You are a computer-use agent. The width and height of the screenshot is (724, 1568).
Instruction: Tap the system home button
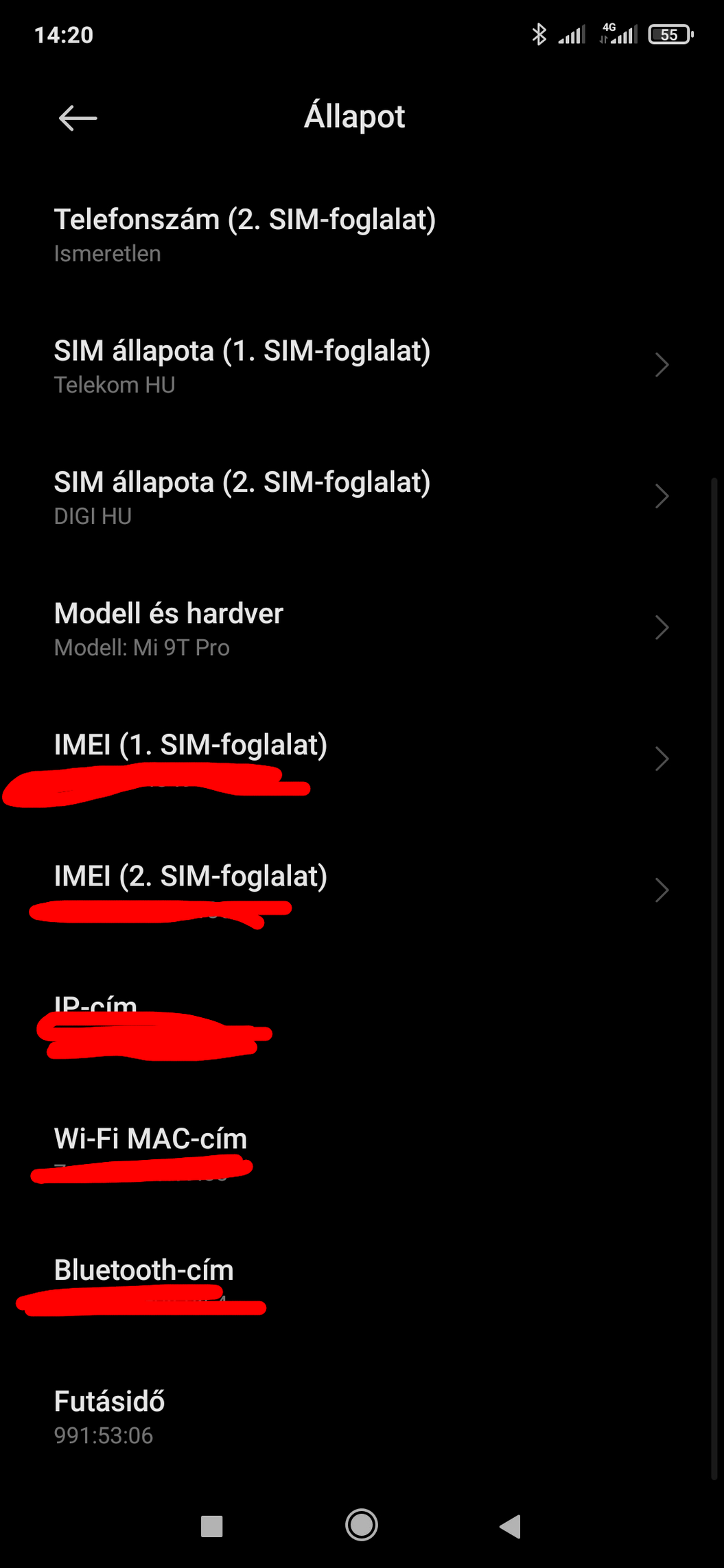pyautogui.click(x=362, y=1525)
